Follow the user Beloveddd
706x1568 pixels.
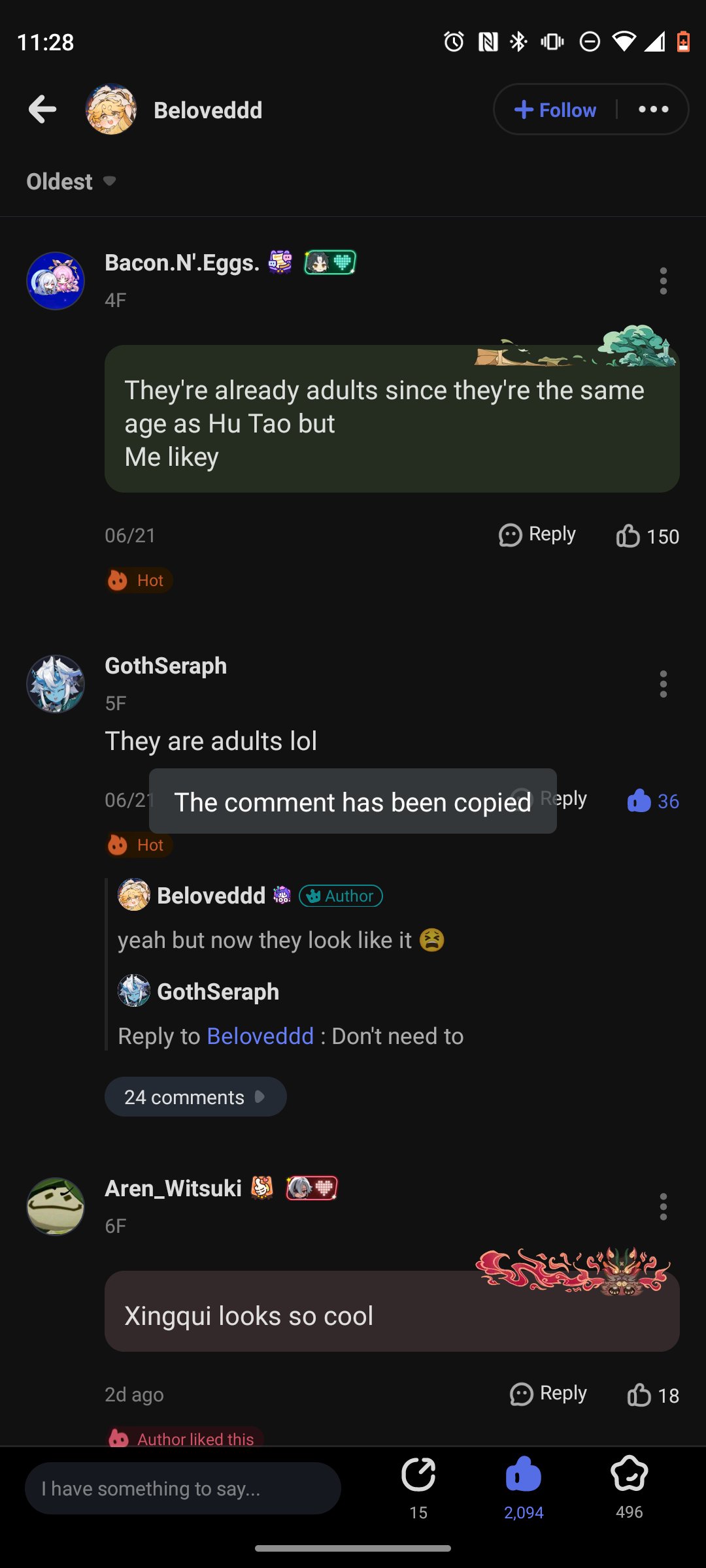pos(556,110)
